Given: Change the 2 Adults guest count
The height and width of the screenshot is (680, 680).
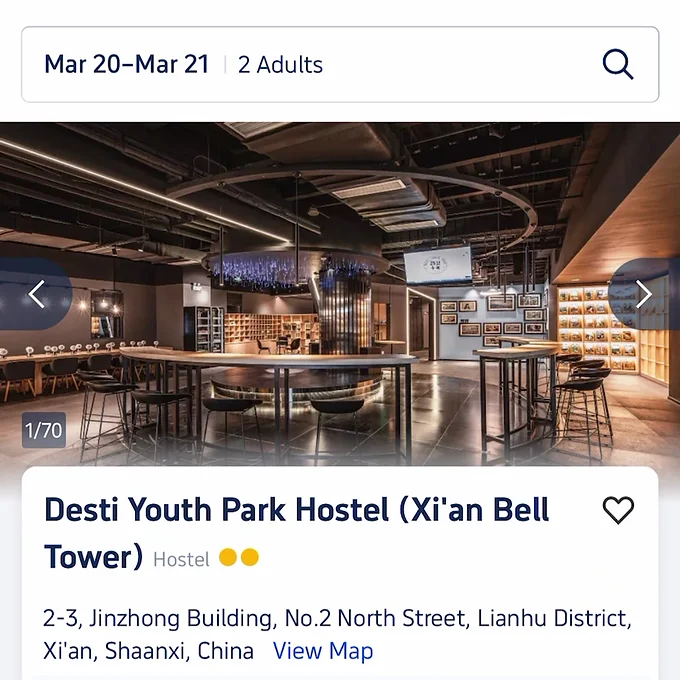Looking at the screenshot, I should coord(280,65).
